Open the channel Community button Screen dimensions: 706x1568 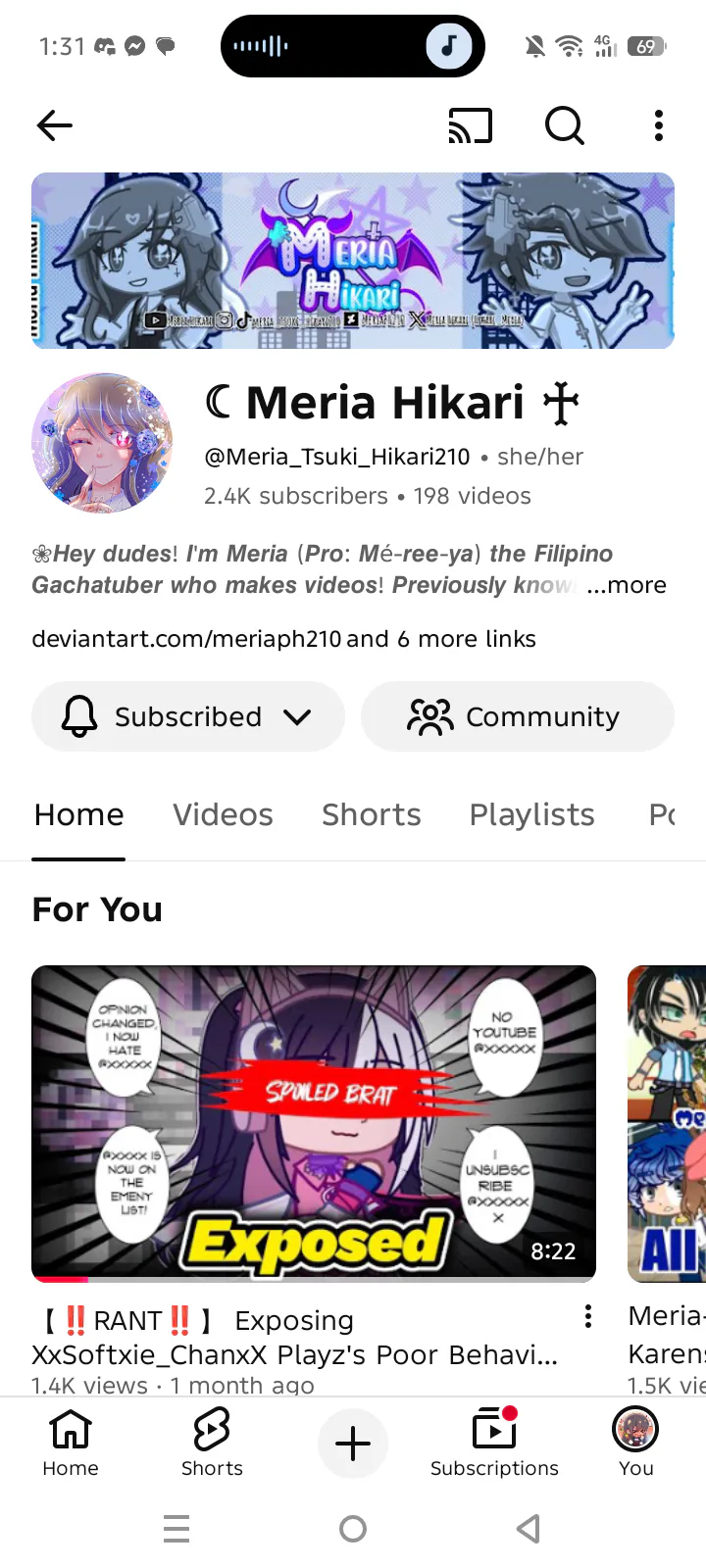pyautogui.click(x=517, y=716)
